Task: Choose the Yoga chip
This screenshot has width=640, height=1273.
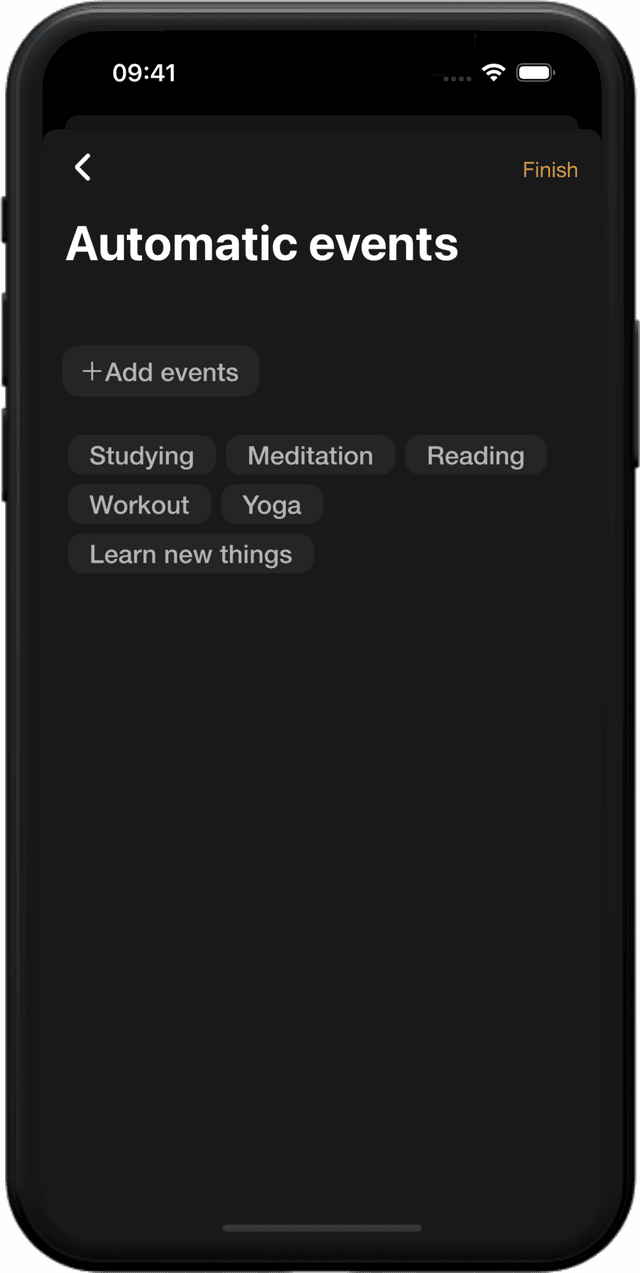Action: 272,505
